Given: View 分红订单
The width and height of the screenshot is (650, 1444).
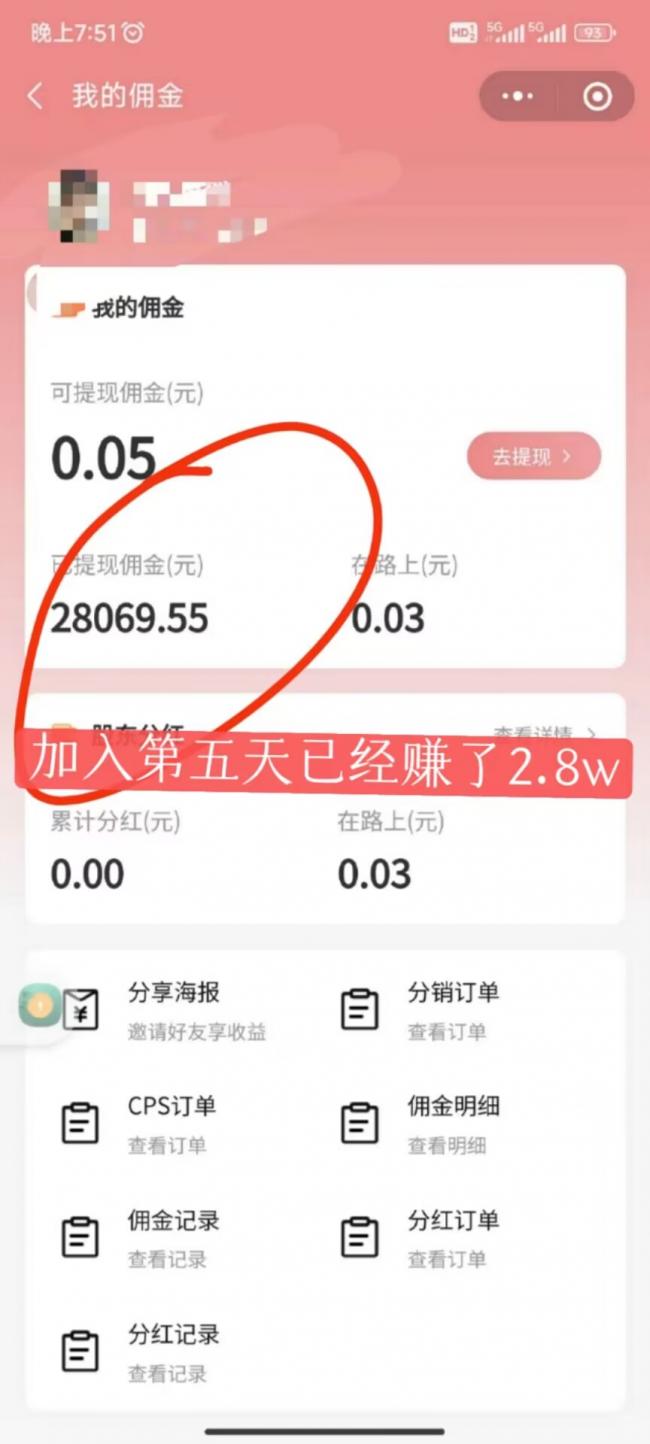Looking at the screenshot, I should [x=420, y=1238].
